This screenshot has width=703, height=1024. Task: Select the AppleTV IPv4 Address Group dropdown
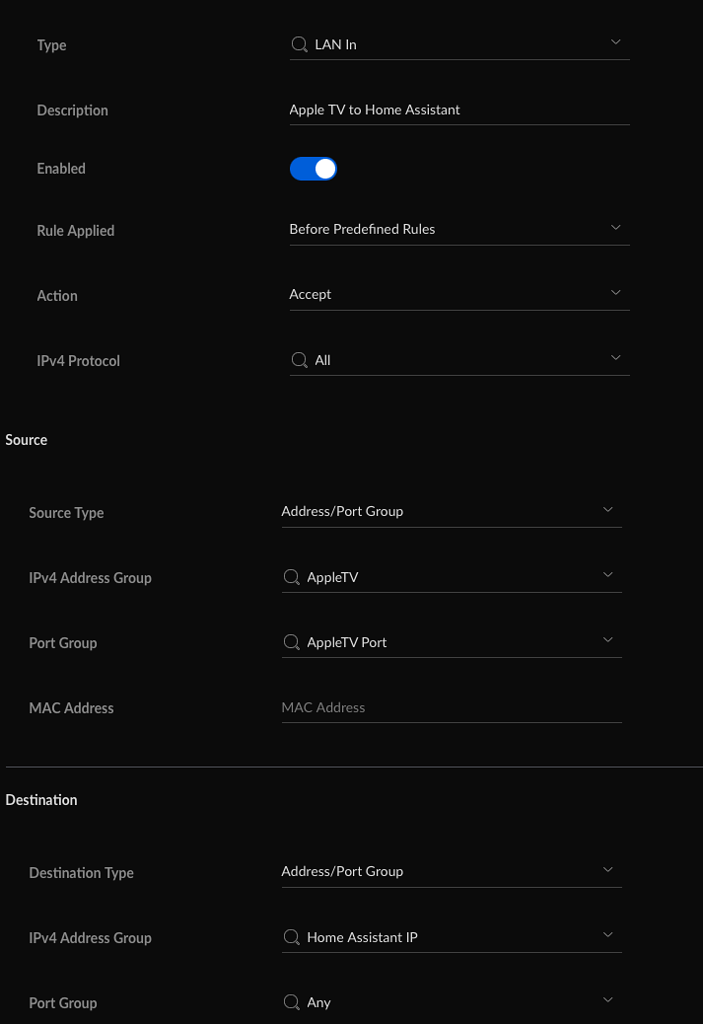click(x=451, y=577)
